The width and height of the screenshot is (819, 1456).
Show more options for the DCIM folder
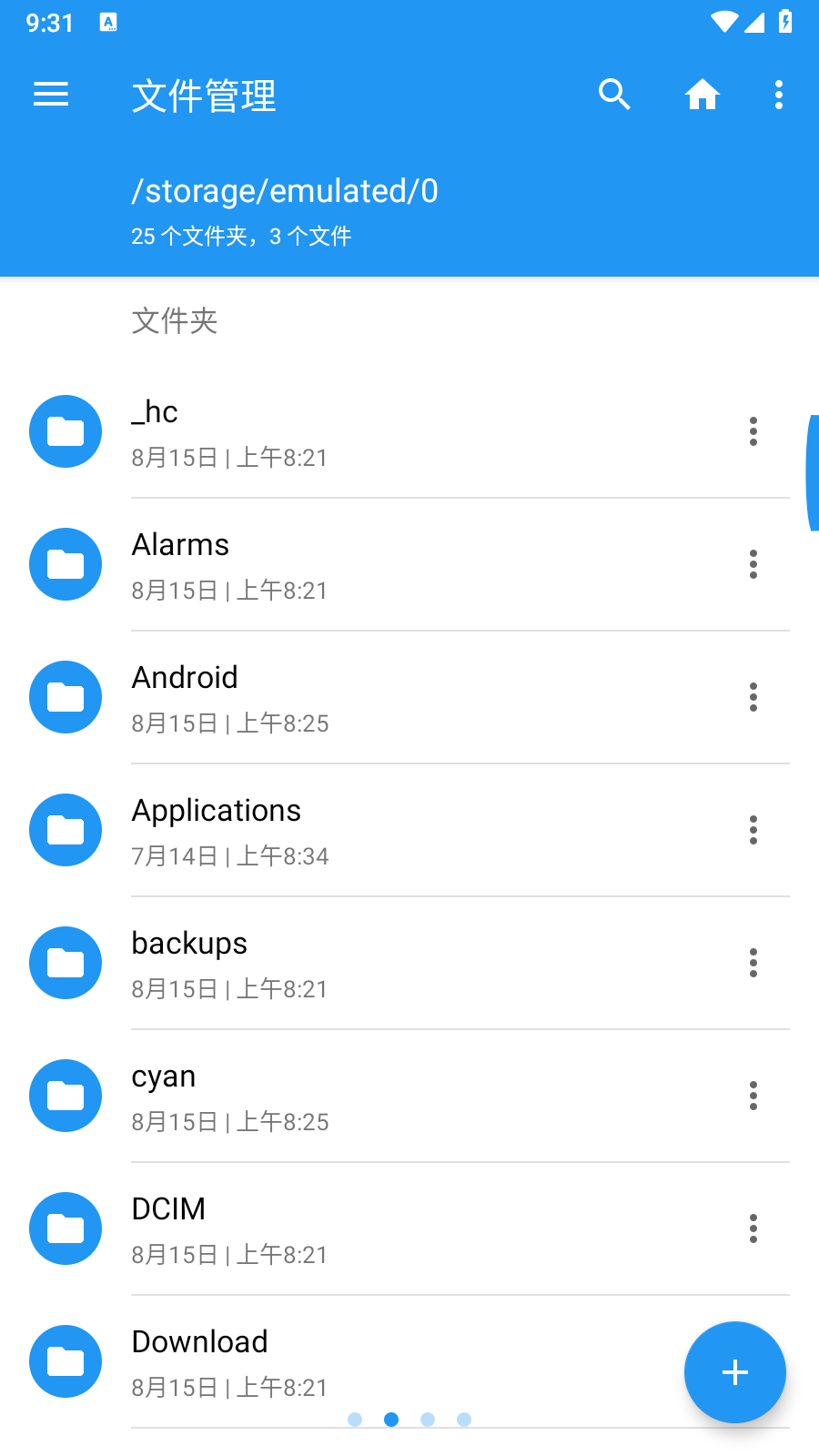click(x=753, y=1228)
